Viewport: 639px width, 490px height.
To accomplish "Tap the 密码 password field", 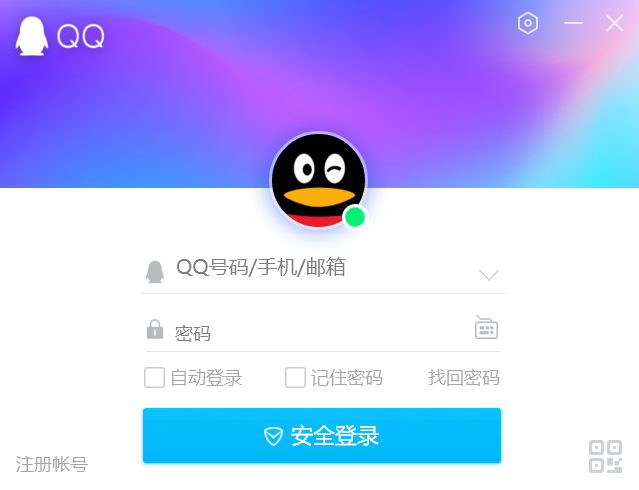I will tap(310, 333).
